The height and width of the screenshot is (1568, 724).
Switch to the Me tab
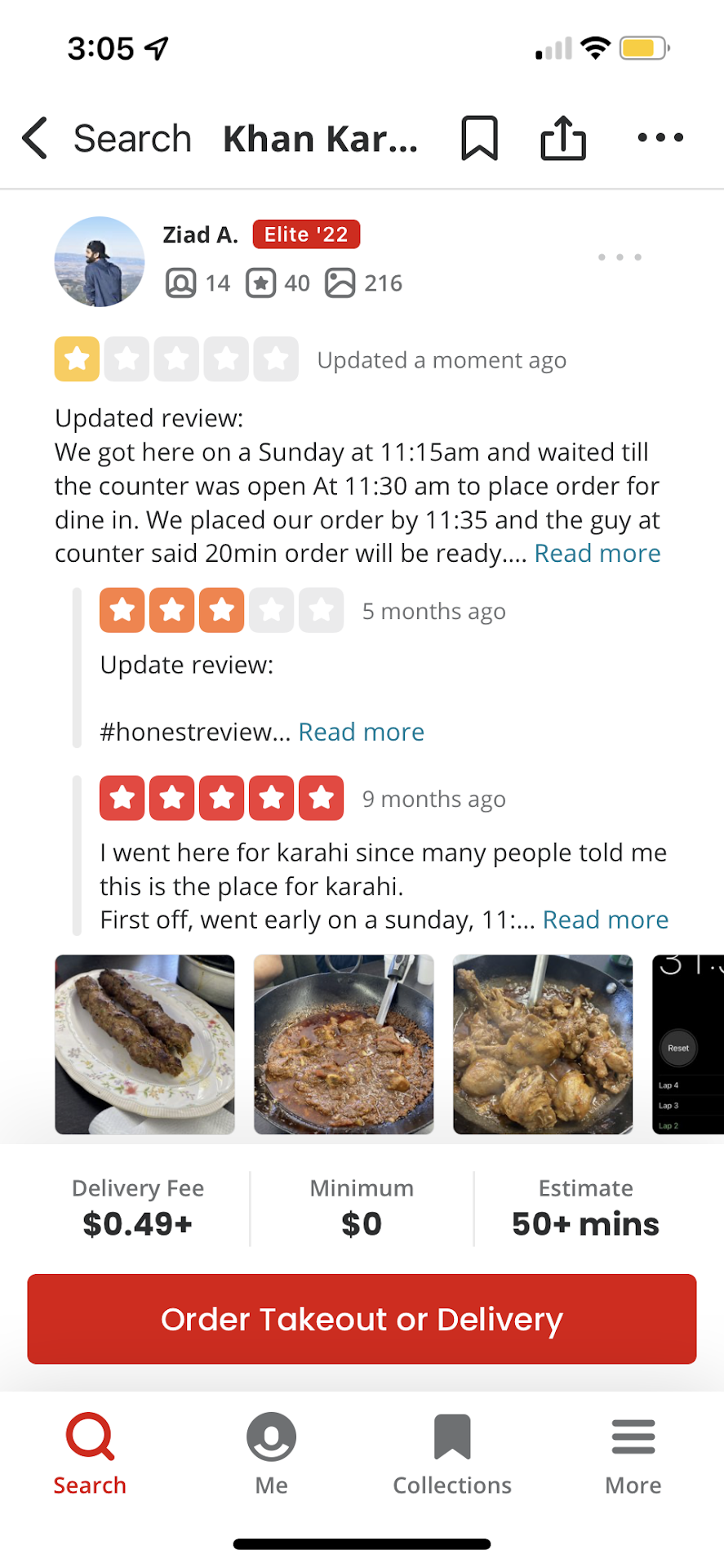271,1454
